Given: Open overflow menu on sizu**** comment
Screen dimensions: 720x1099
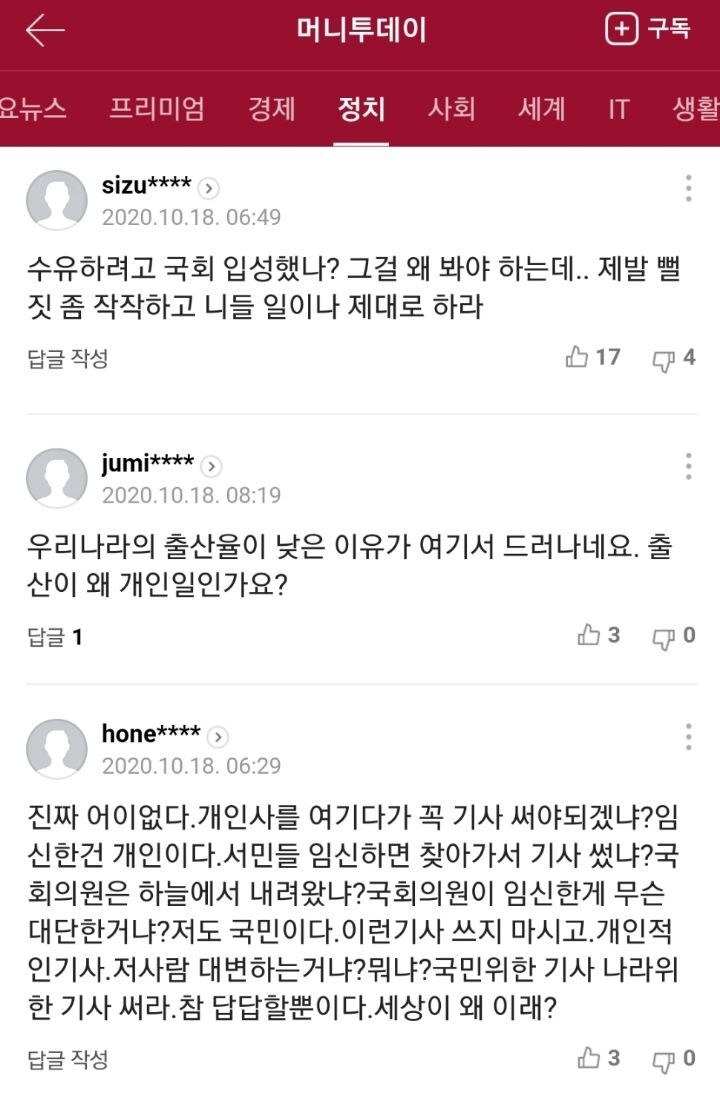Looking at the screenshot, I should (689, 188).
